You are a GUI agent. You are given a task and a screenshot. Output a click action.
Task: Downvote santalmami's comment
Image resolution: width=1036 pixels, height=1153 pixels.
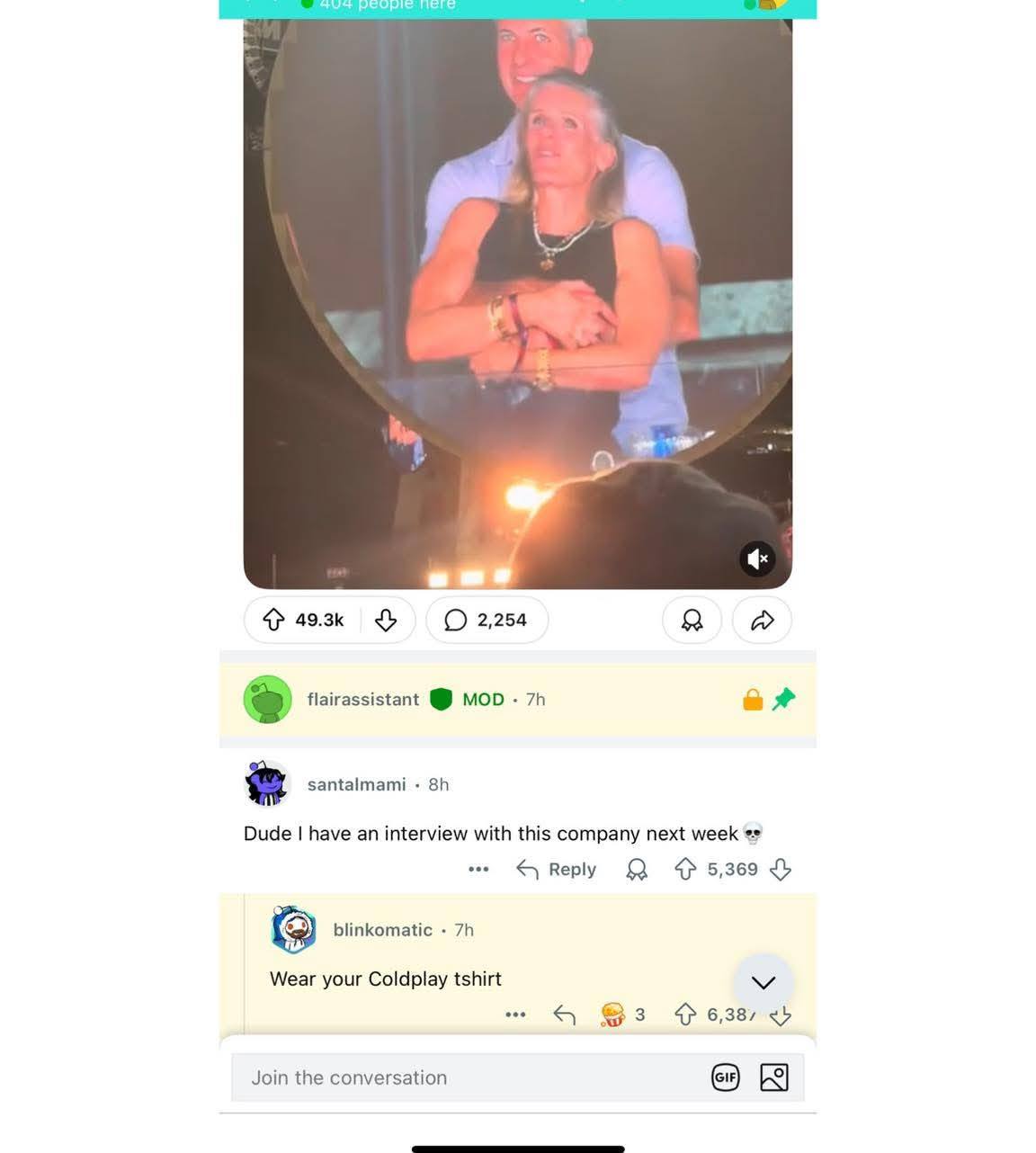pos(781,869)
